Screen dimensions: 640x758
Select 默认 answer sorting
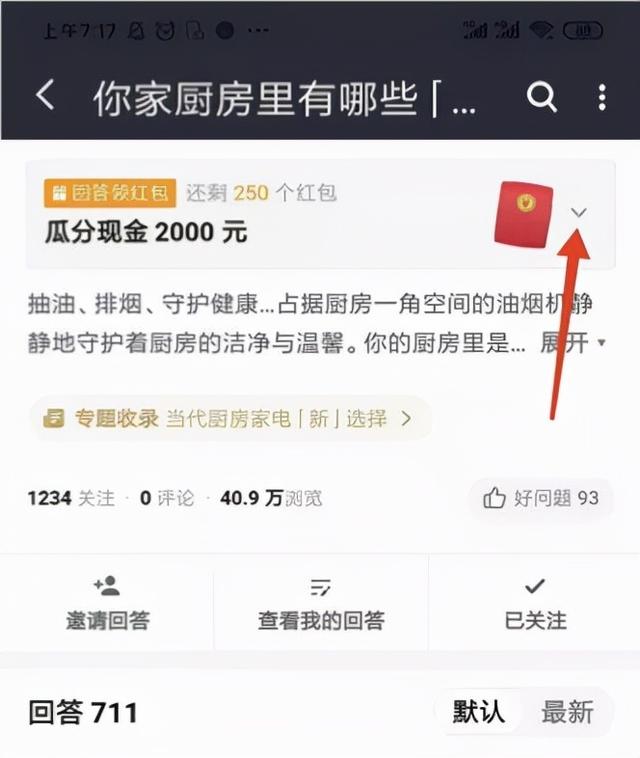(x=479, y=712)
